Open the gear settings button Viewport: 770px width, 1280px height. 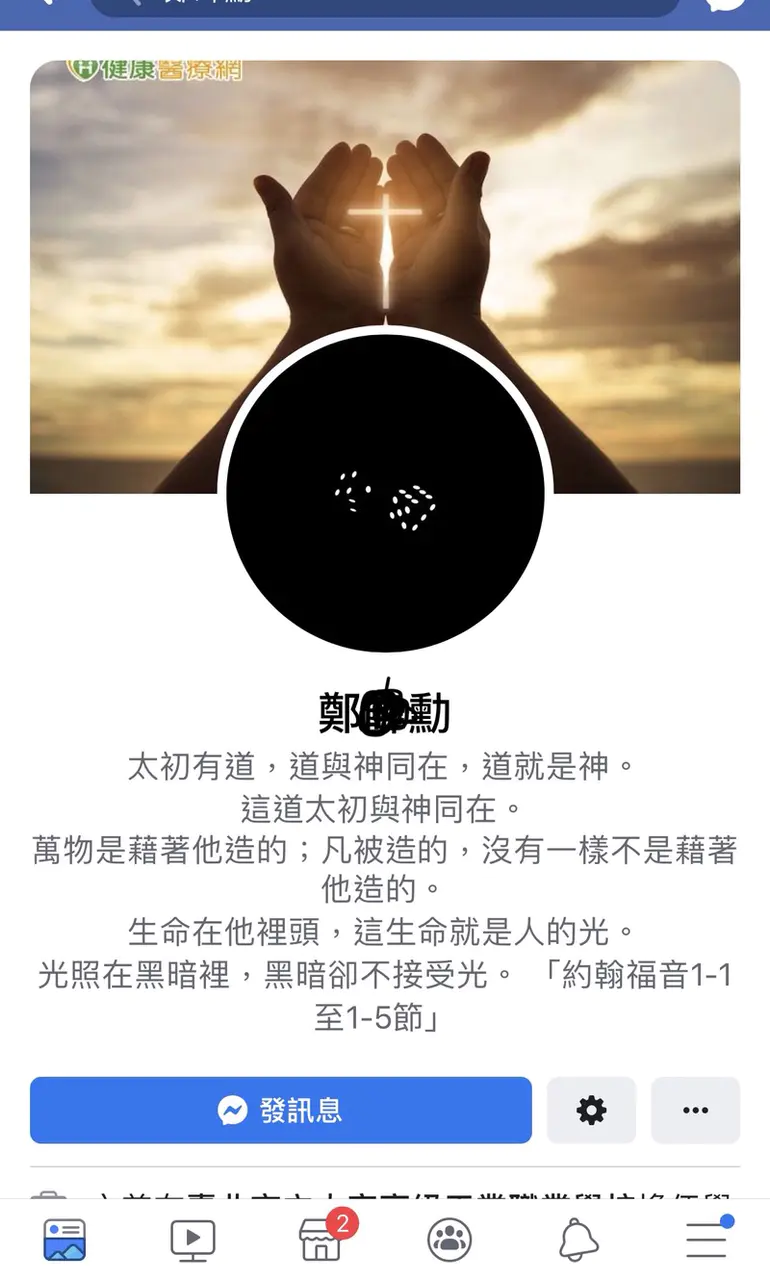[591, 1110]
